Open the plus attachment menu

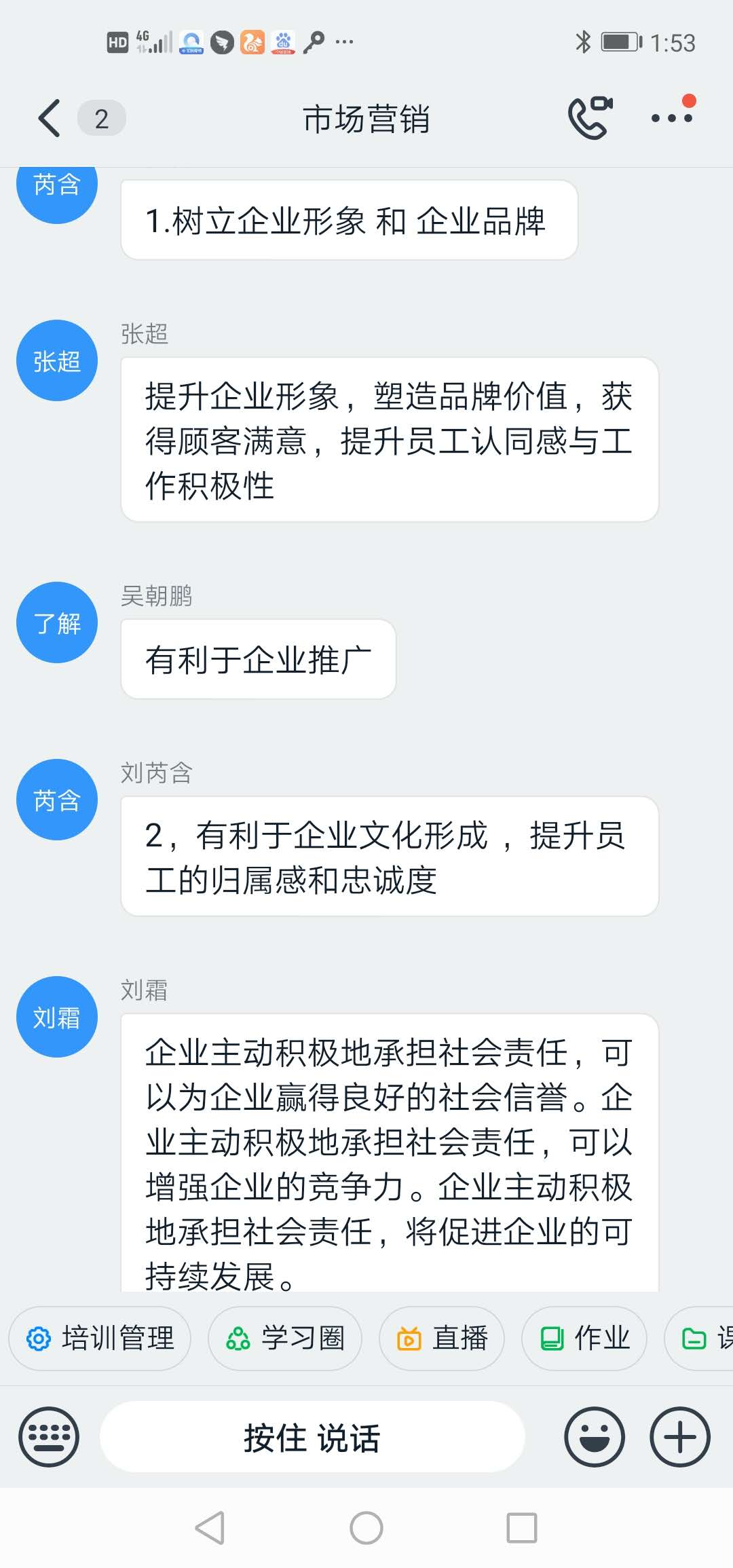coord(680,1437)
